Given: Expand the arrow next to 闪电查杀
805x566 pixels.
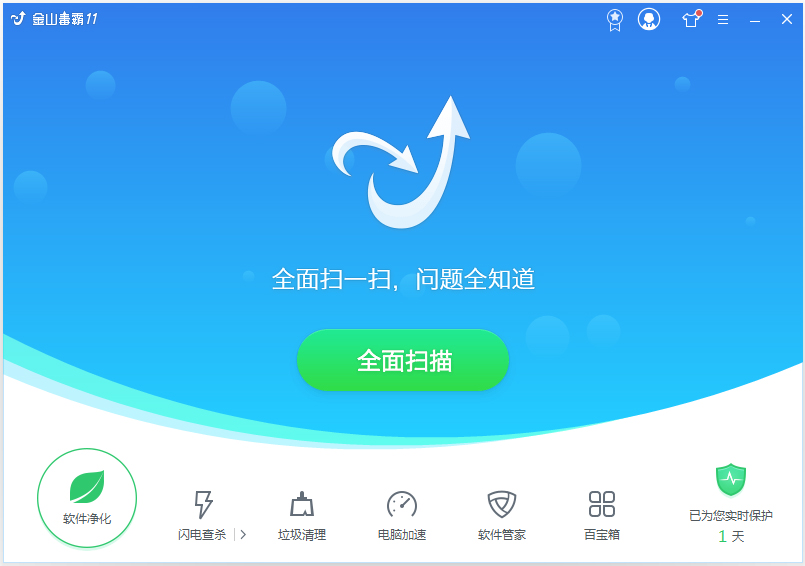Looking at the screenshot, I should pos(243,534).
